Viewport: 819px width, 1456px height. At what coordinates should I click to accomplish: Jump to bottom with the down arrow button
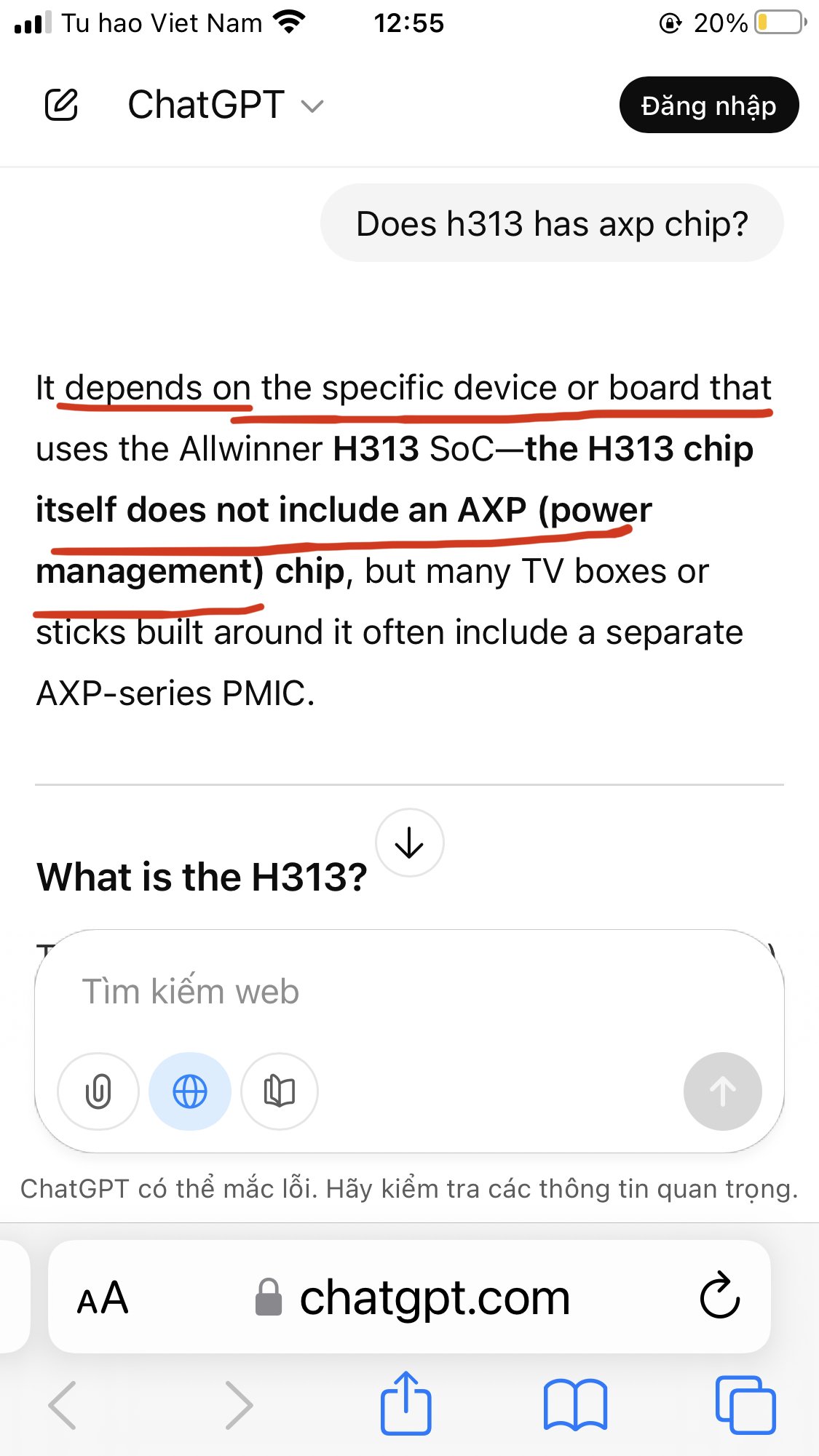(x=409, y=843)
